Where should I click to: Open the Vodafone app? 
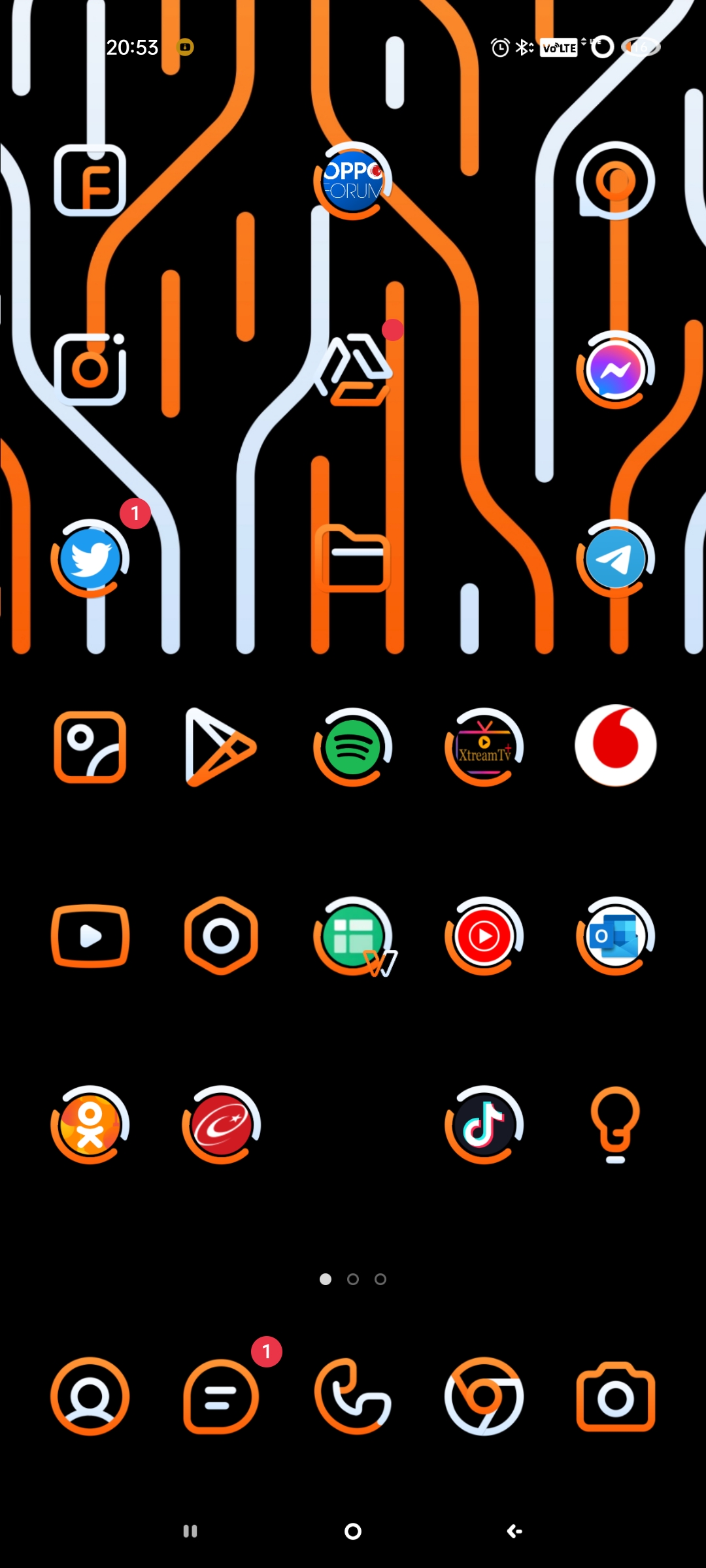click(x=615, y=745)
